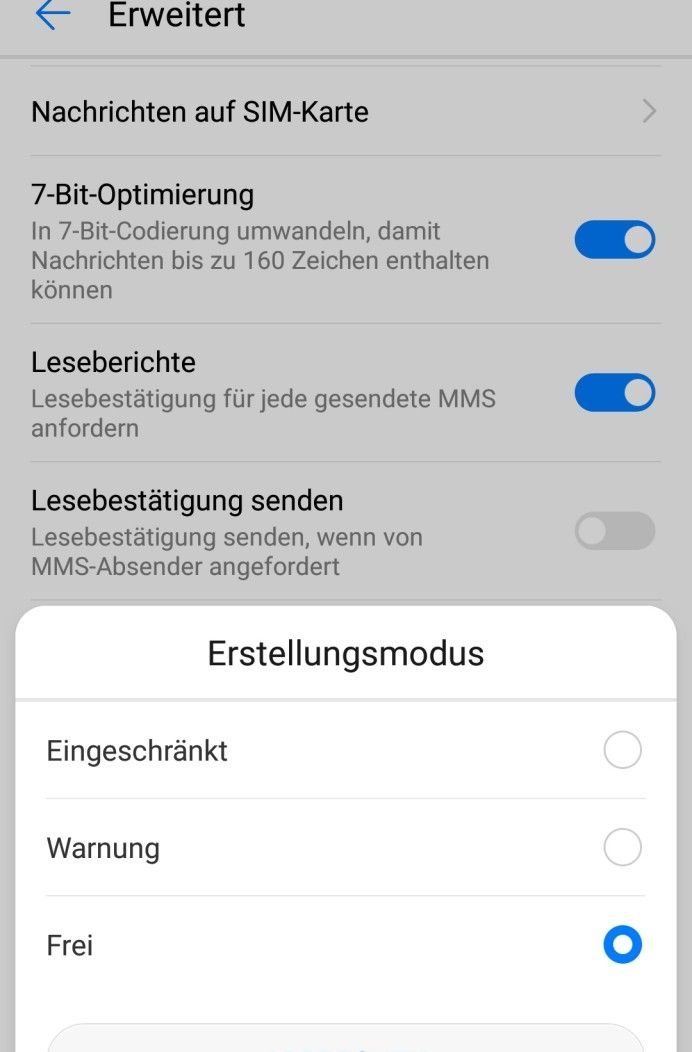Go back from Erweitert settings
692x1052 pixels.
coord(52,14)
